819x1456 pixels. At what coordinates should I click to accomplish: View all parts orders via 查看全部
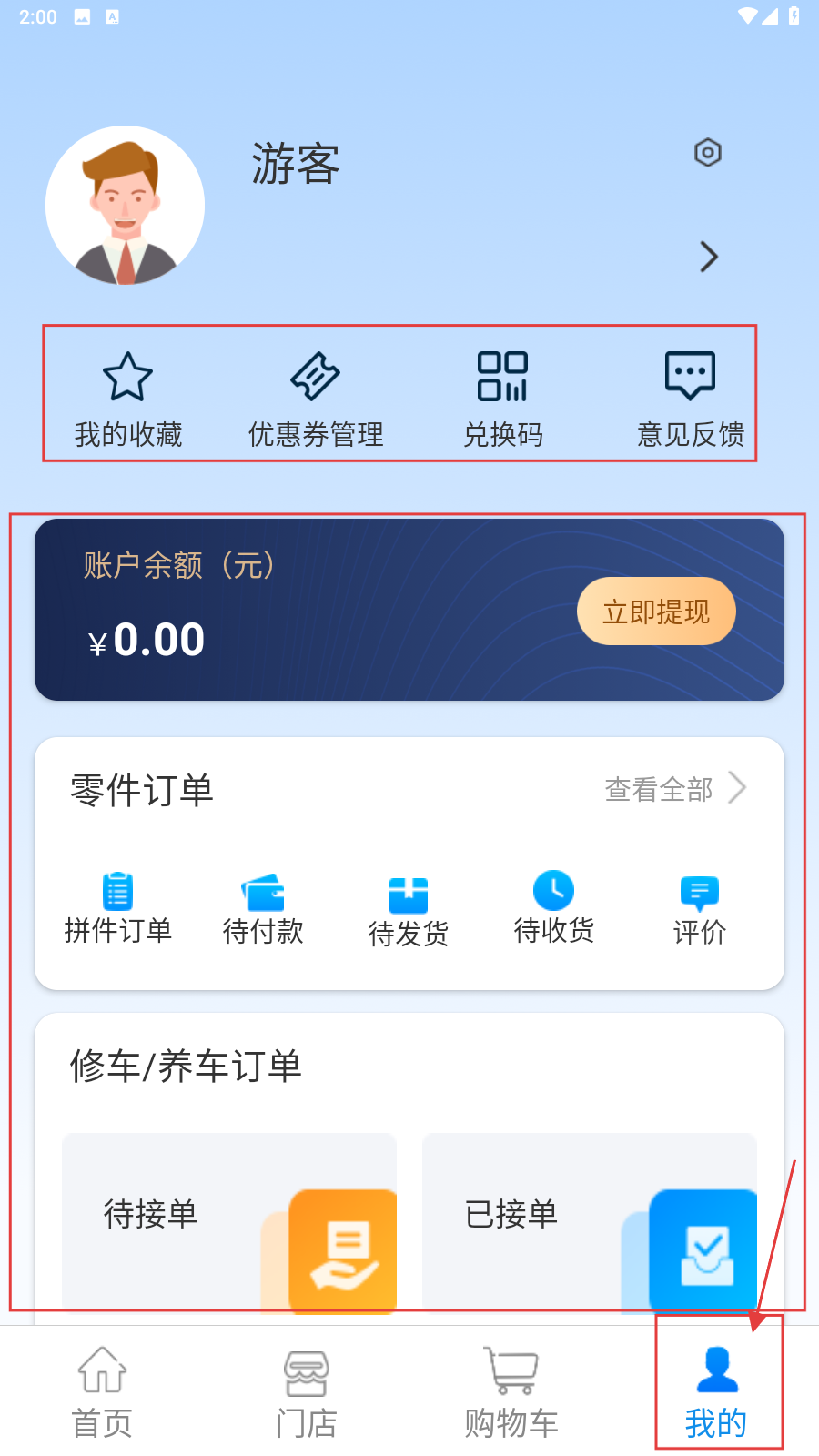point(674,789)
